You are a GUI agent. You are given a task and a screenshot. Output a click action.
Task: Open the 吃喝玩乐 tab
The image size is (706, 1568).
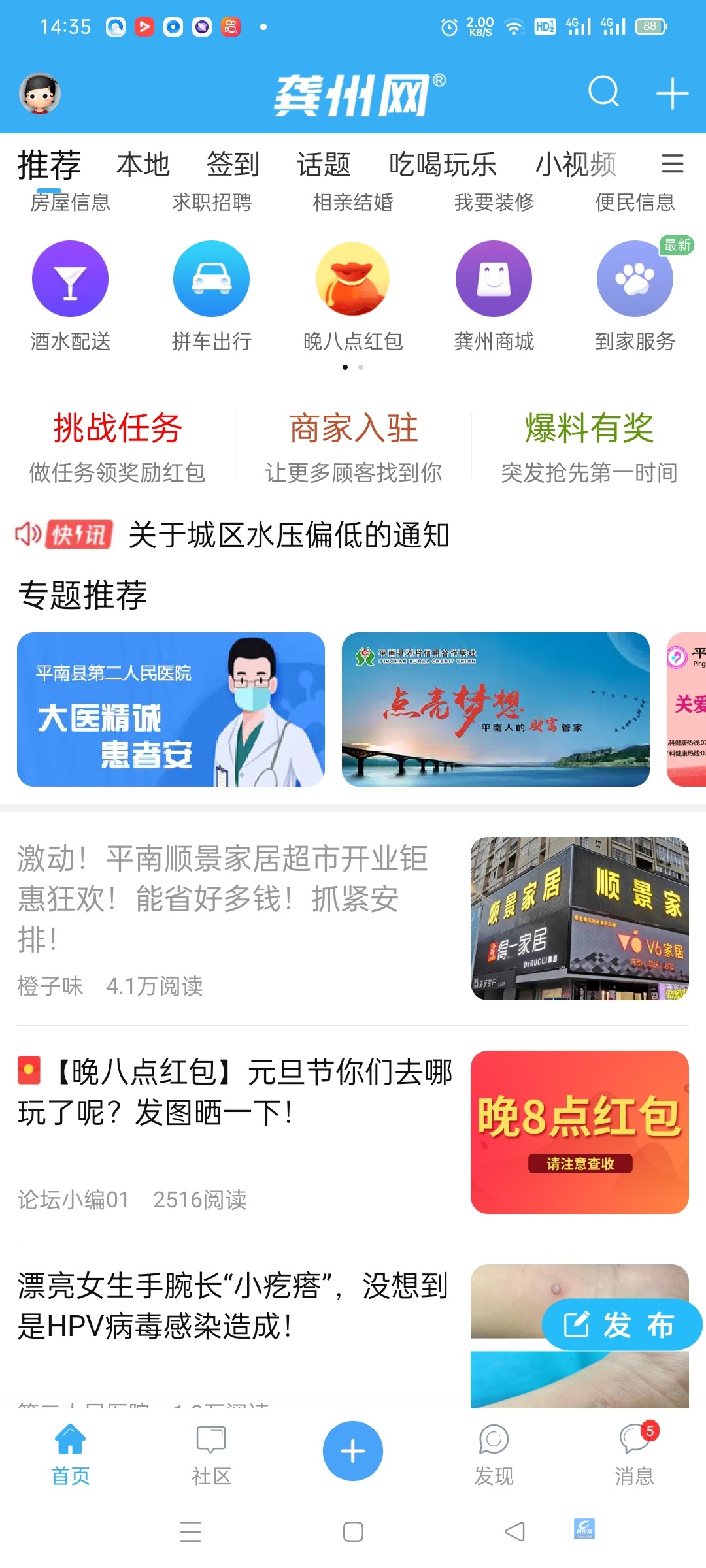click(x=443, y=164)
